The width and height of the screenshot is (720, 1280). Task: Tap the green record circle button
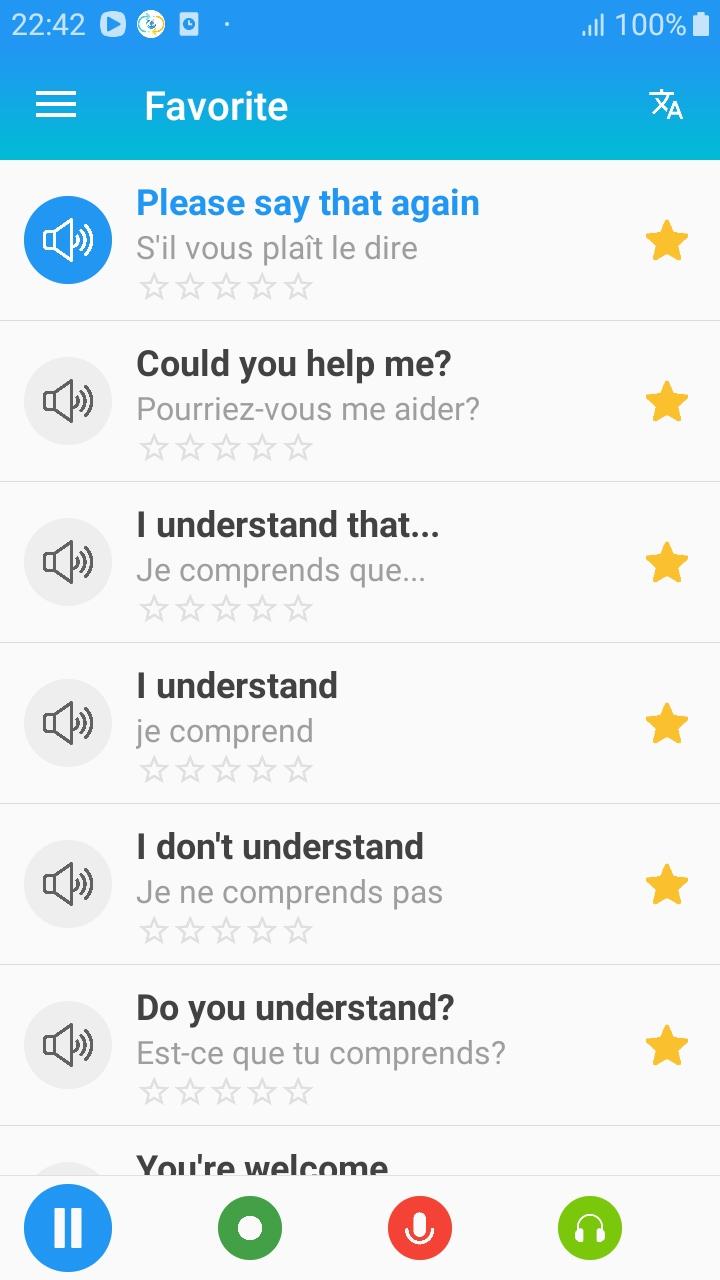point(250,1227)
